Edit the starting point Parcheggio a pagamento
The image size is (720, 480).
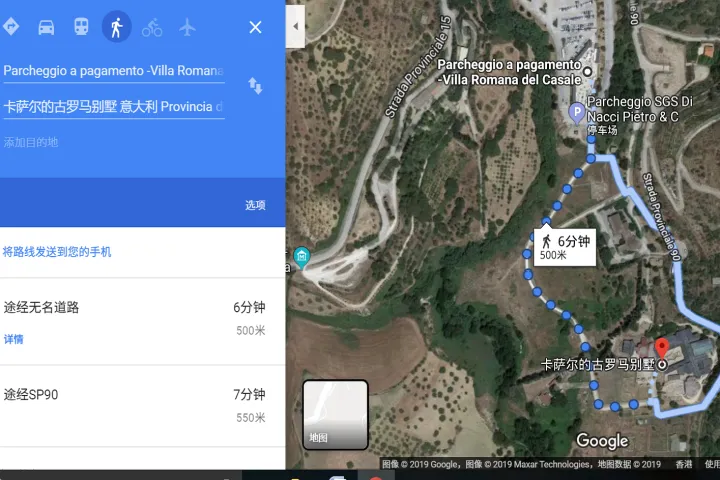(113, 70)
